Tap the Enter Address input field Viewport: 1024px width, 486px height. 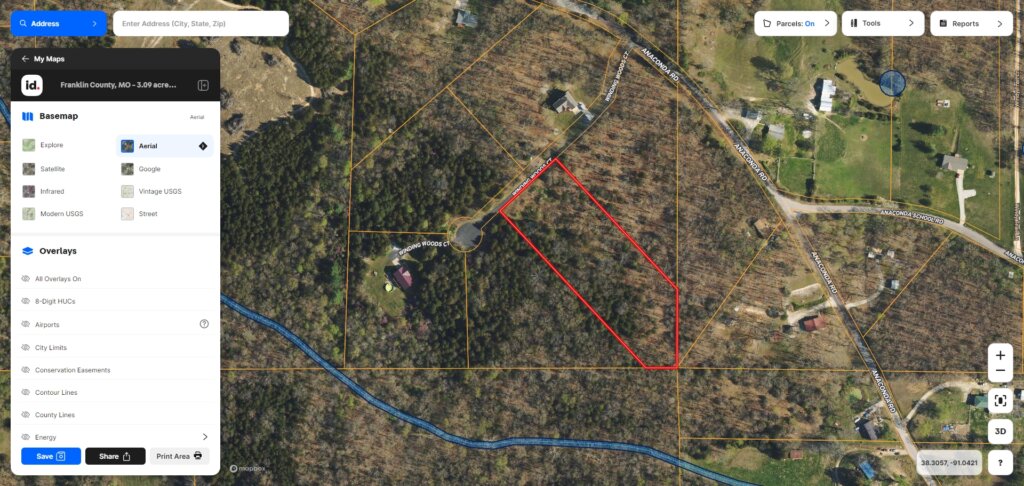pos(200,23)
